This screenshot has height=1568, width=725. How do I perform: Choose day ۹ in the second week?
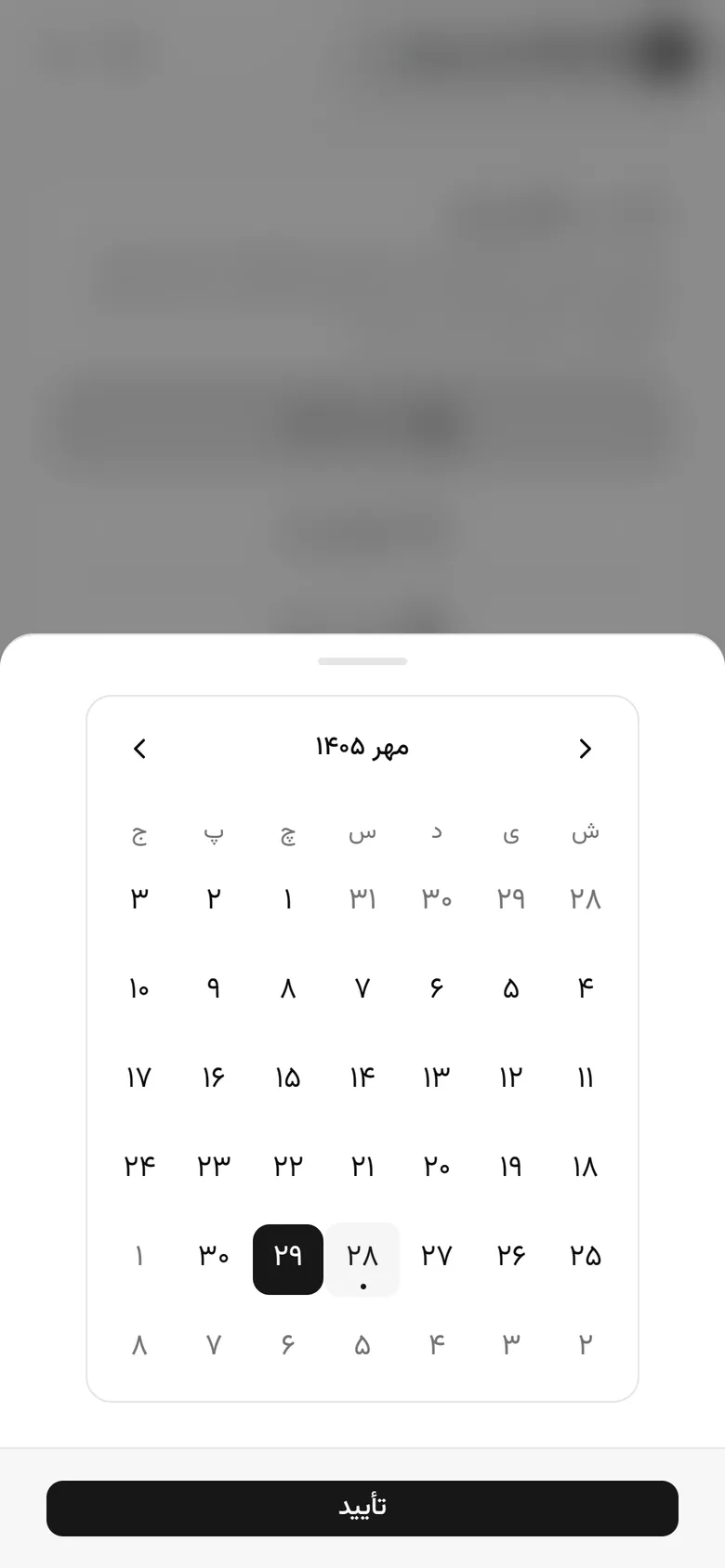[x=214, y=988]
